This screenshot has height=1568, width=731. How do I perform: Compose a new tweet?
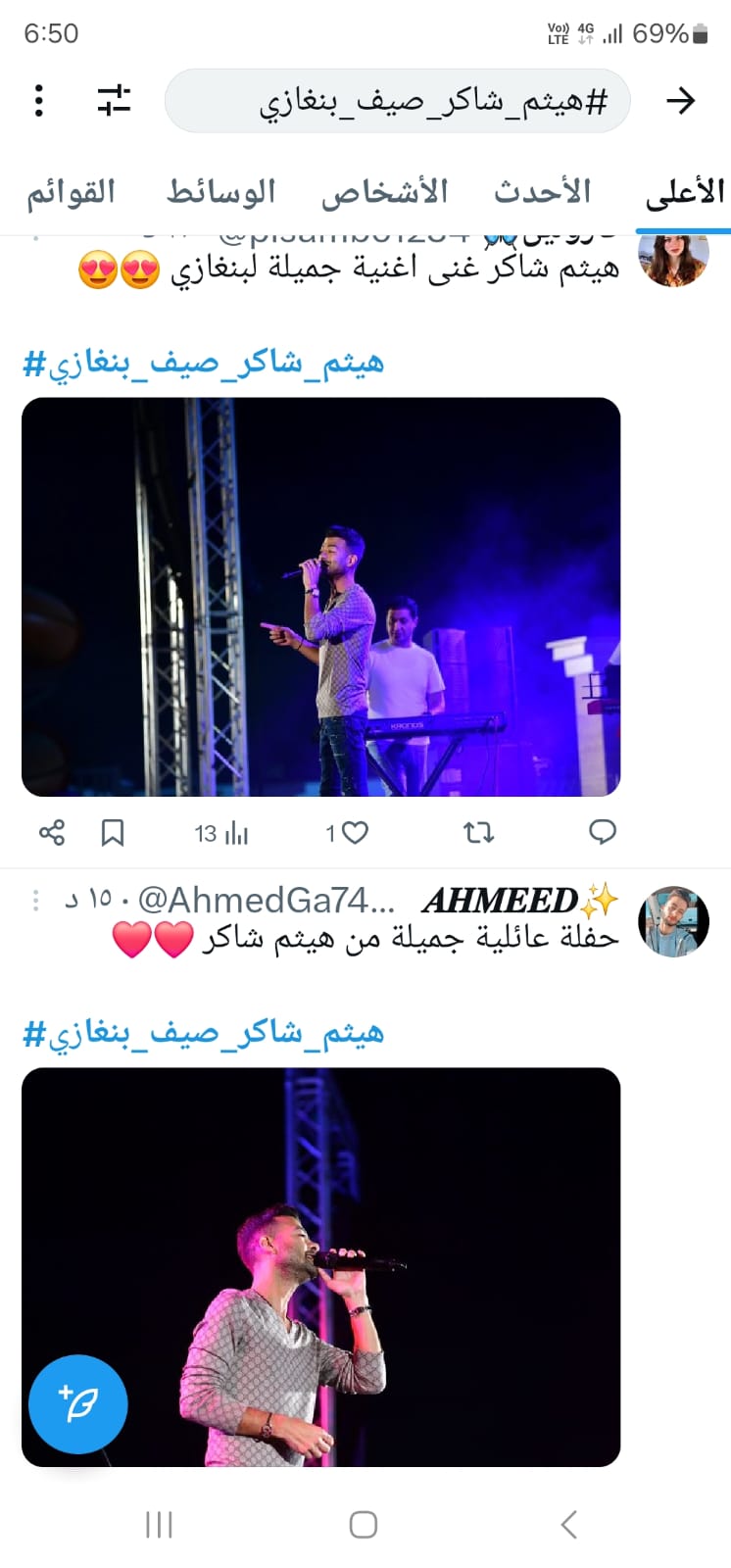point(78,1403)
